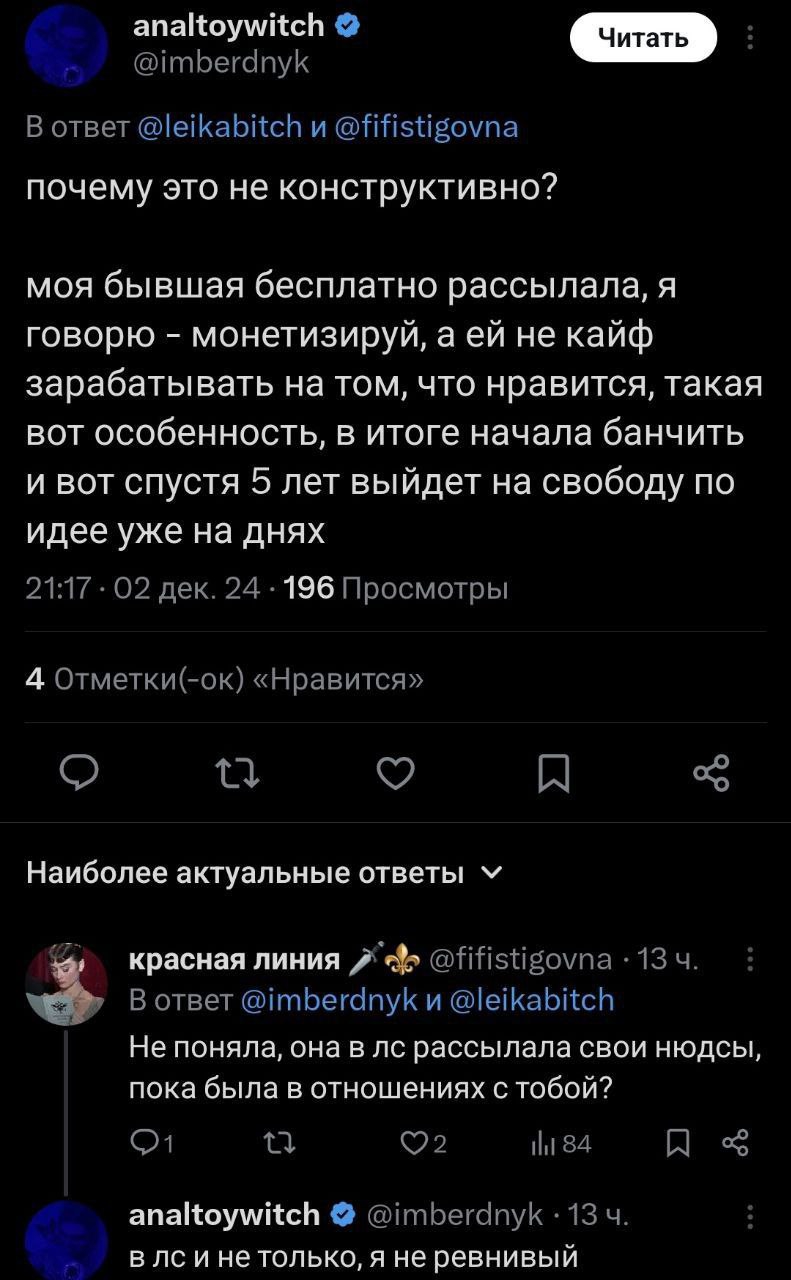The image size is (791, 1280).
Task: Open красная линия profile avatar
Action: (x=66, y=983)
